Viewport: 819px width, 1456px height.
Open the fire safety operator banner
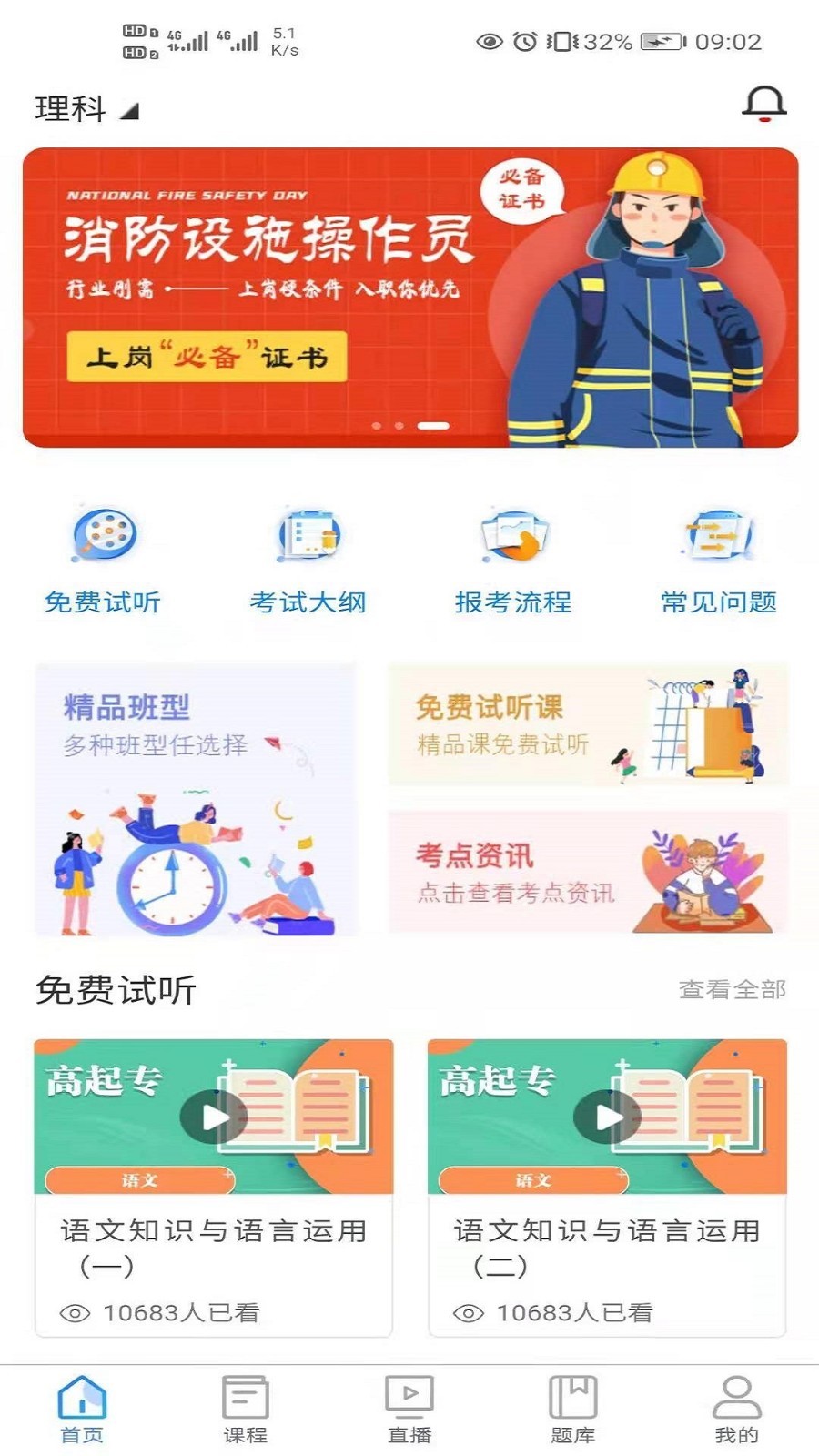pyautogui.click(x=409, y=296)
